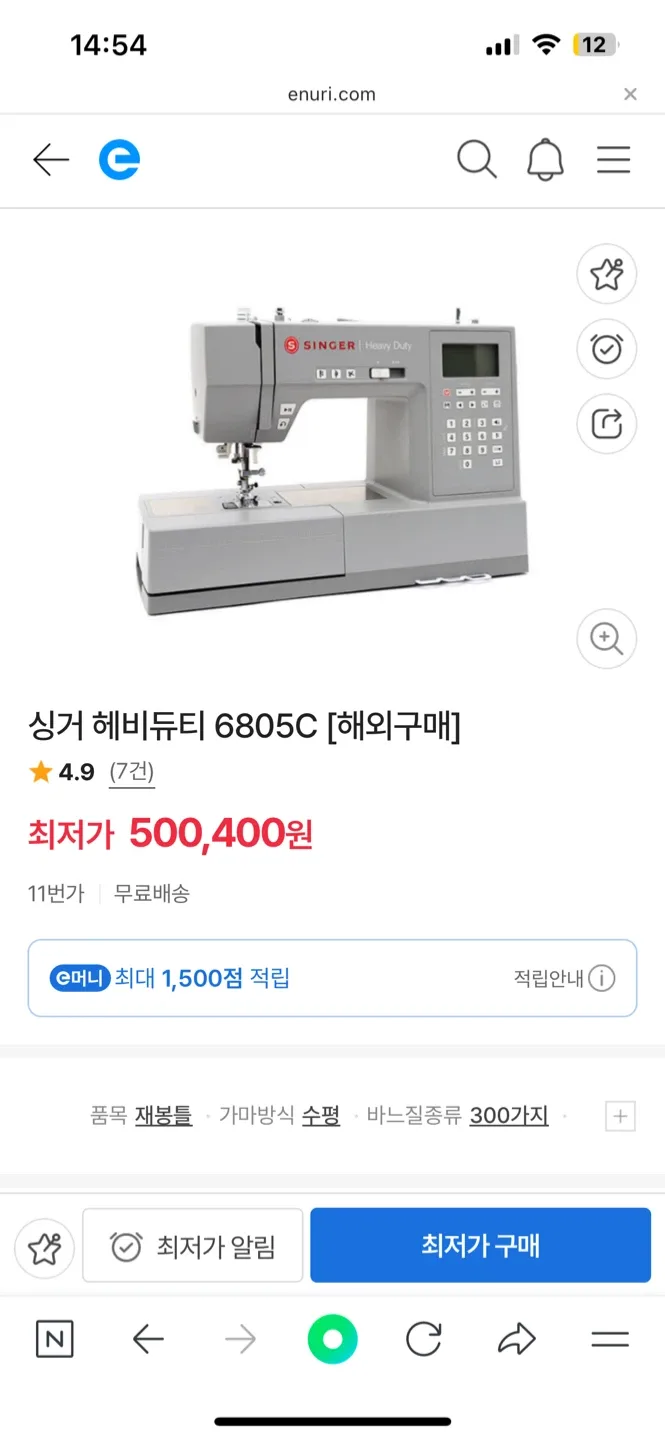Go back using the header arrow

click(50, 160)
